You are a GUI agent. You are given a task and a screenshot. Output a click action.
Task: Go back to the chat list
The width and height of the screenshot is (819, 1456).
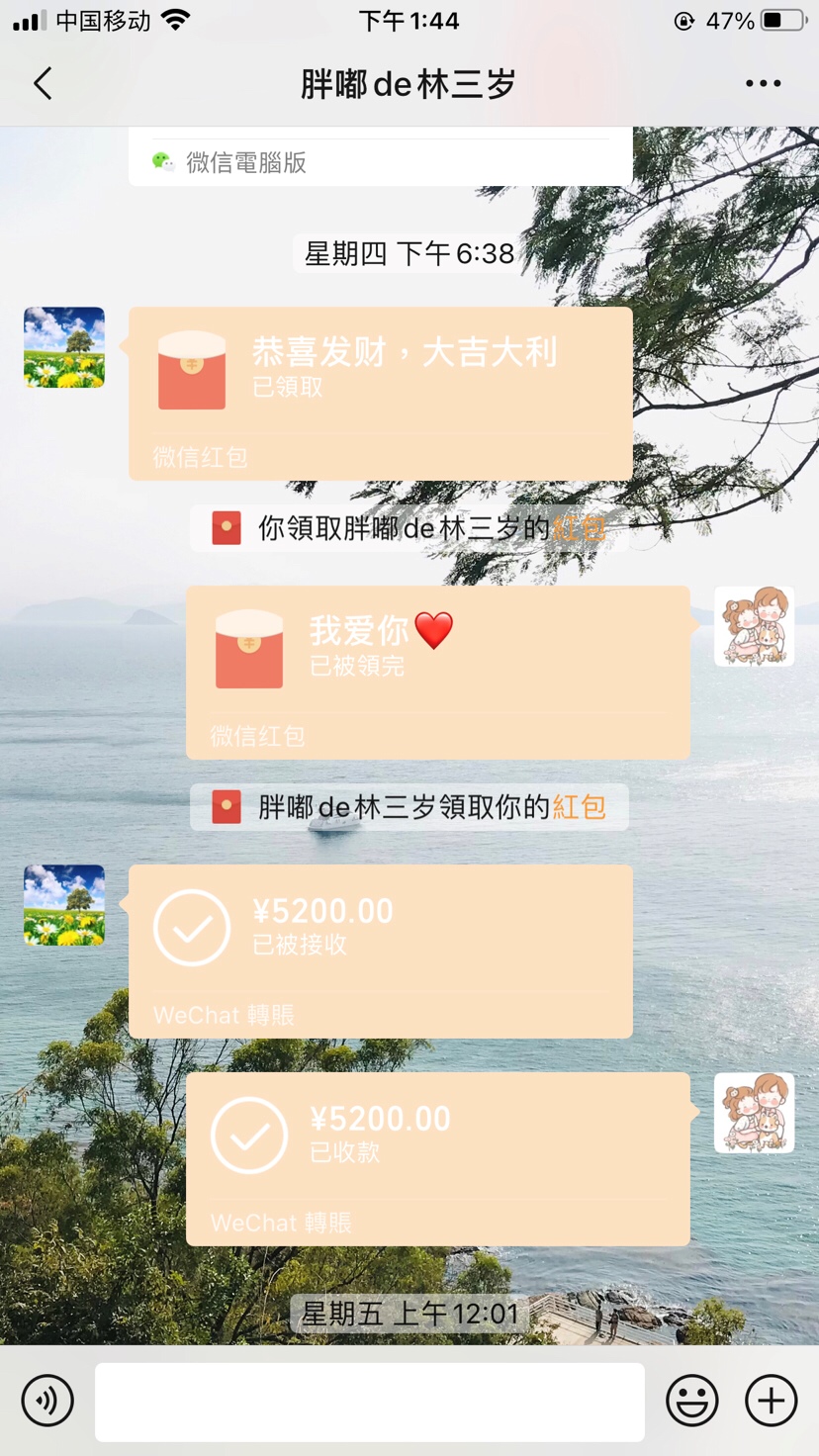[43, 84]
